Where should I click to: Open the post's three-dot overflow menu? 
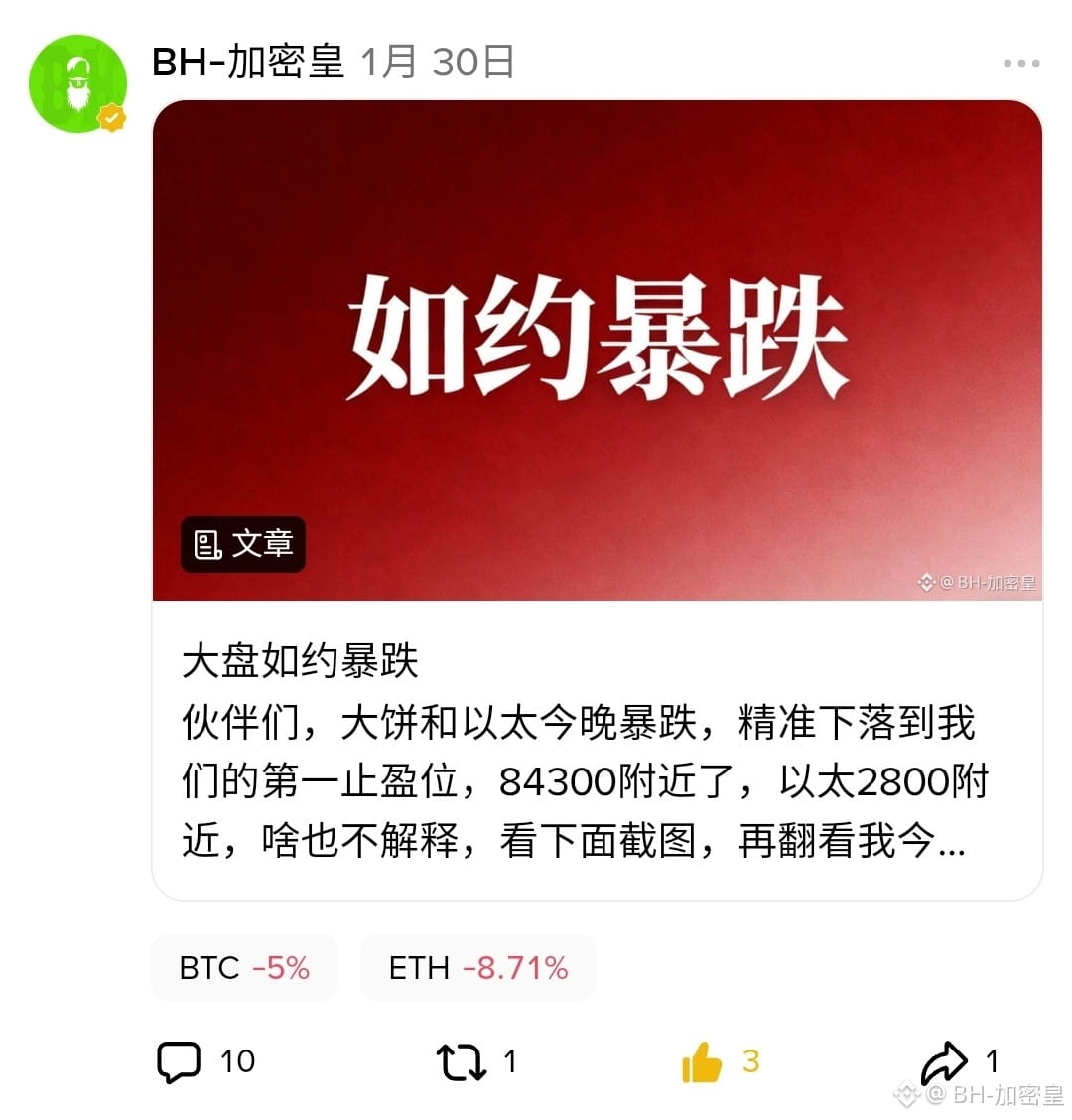pos(1020,63)
